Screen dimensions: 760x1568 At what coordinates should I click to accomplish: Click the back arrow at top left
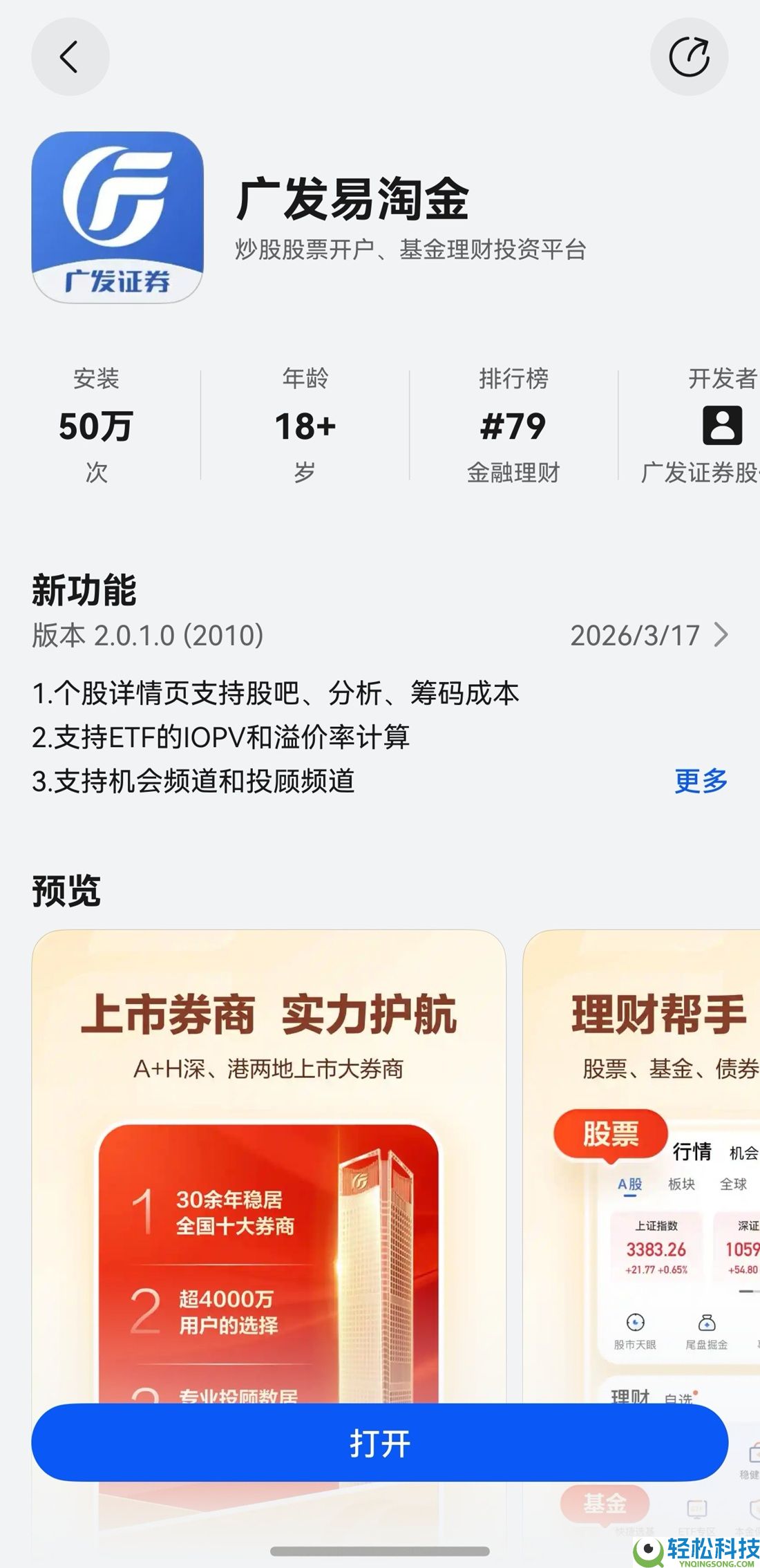point(70,57)
